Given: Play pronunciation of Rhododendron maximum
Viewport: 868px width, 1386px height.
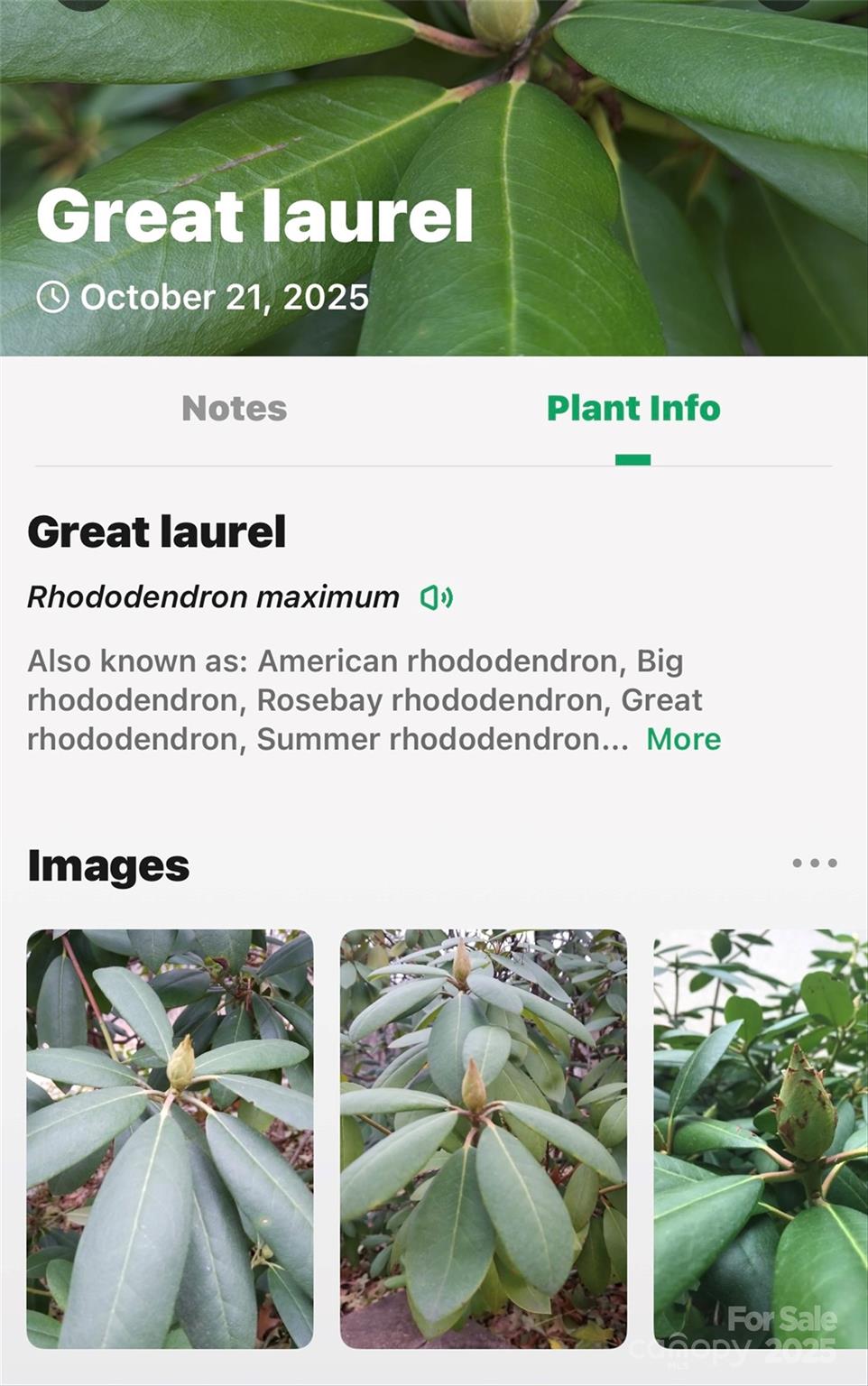Looking at the screenshot, I should point(437,597).
